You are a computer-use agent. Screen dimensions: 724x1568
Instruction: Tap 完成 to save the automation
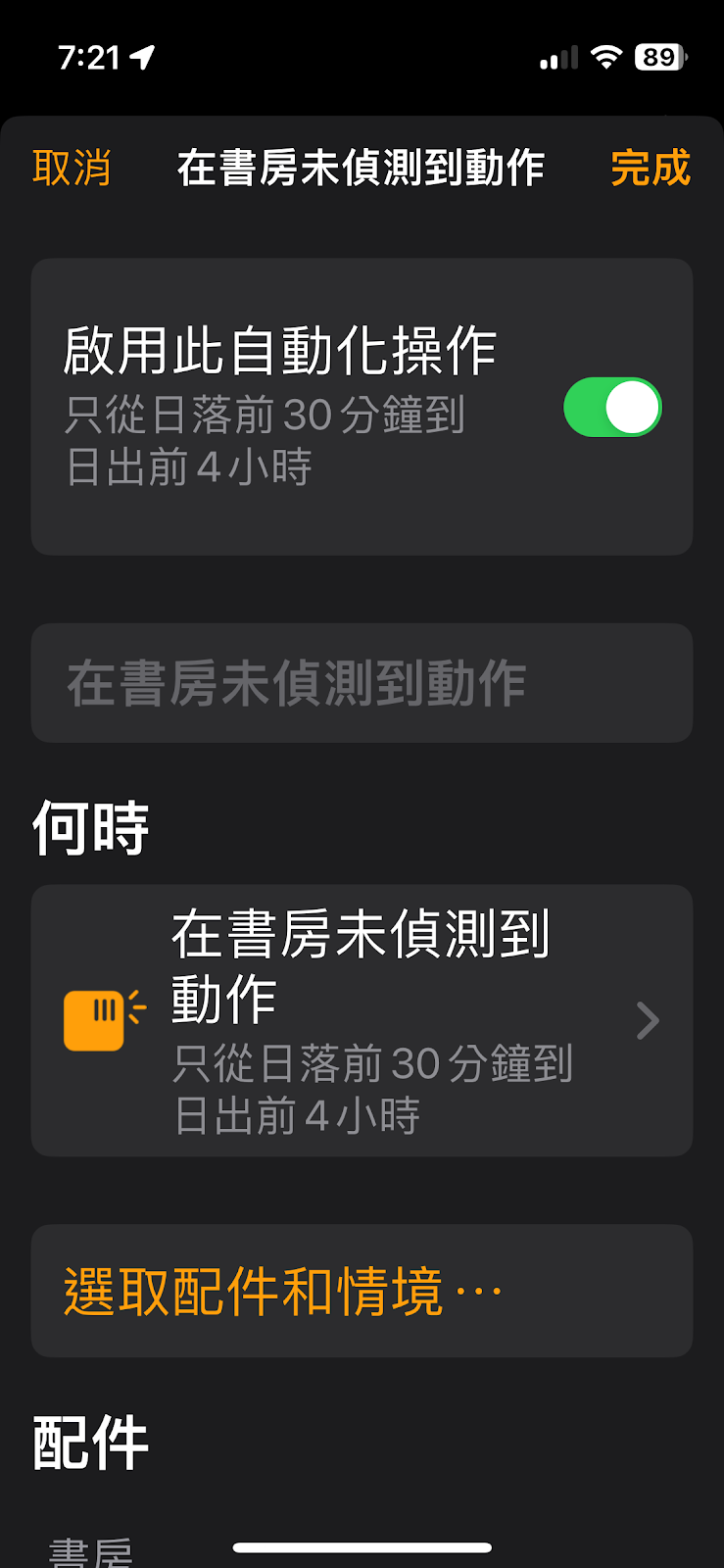(x=651, y=168)
